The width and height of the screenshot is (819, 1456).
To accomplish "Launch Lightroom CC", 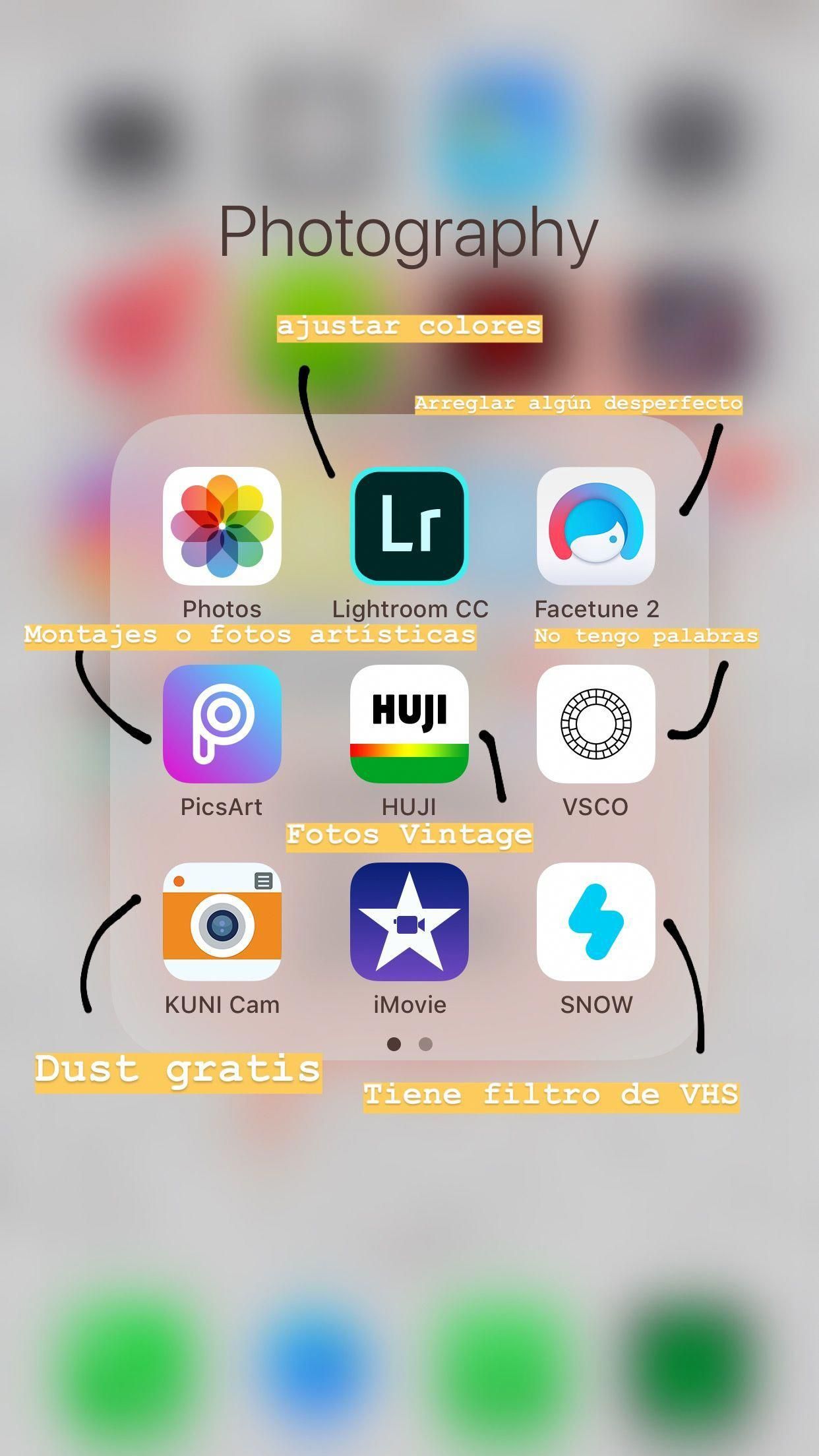I will pos(409,528).
